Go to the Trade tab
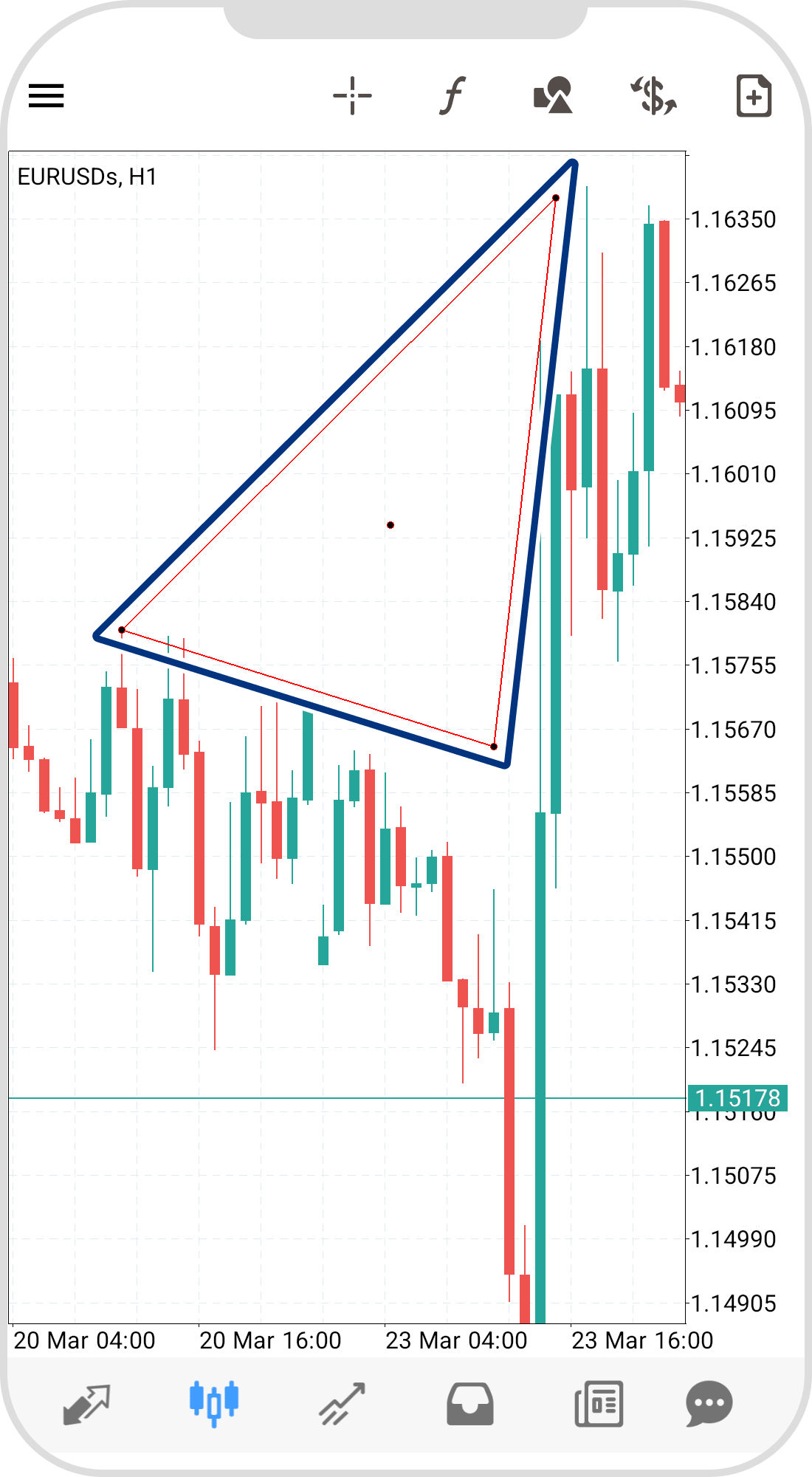 [x=342, y=1403]
